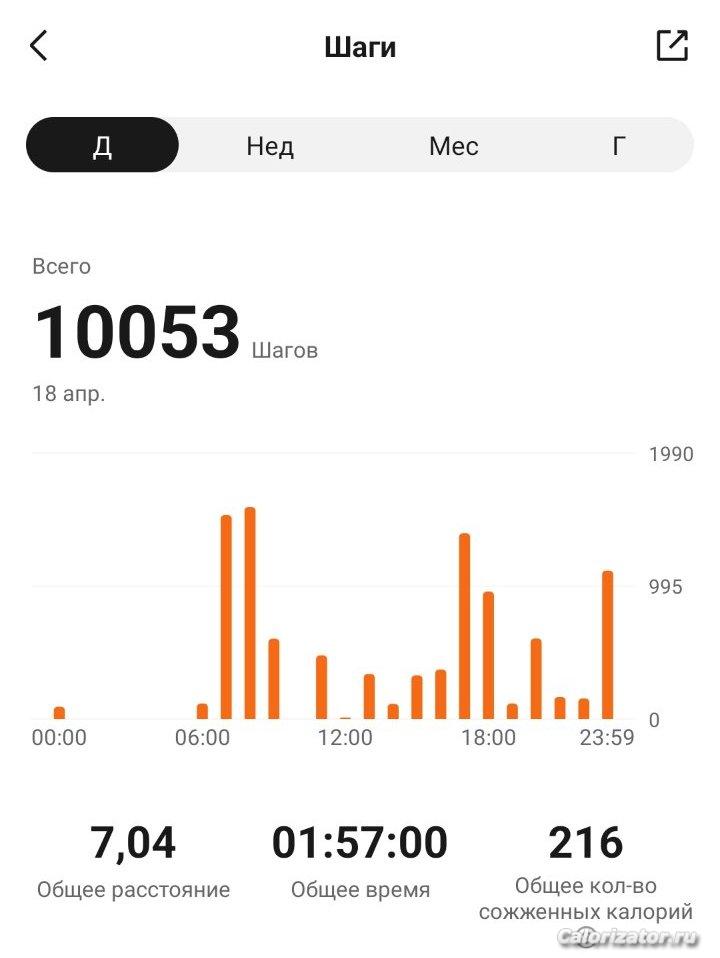Share the steps statistics
Screen dimensions: 720x958
point(672,46)
